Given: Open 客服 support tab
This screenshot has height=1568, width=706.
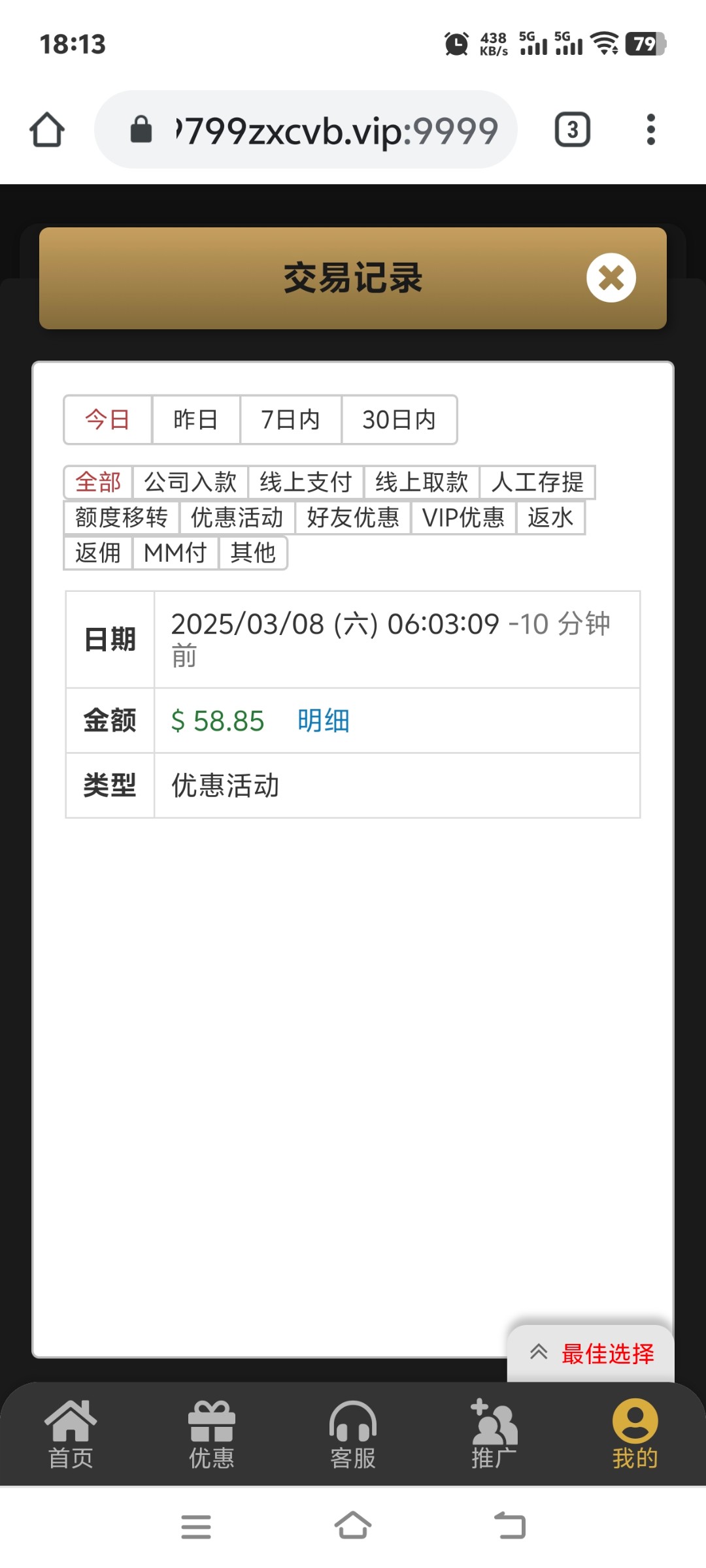Looking at the screenshot, I should (353, 1435).
